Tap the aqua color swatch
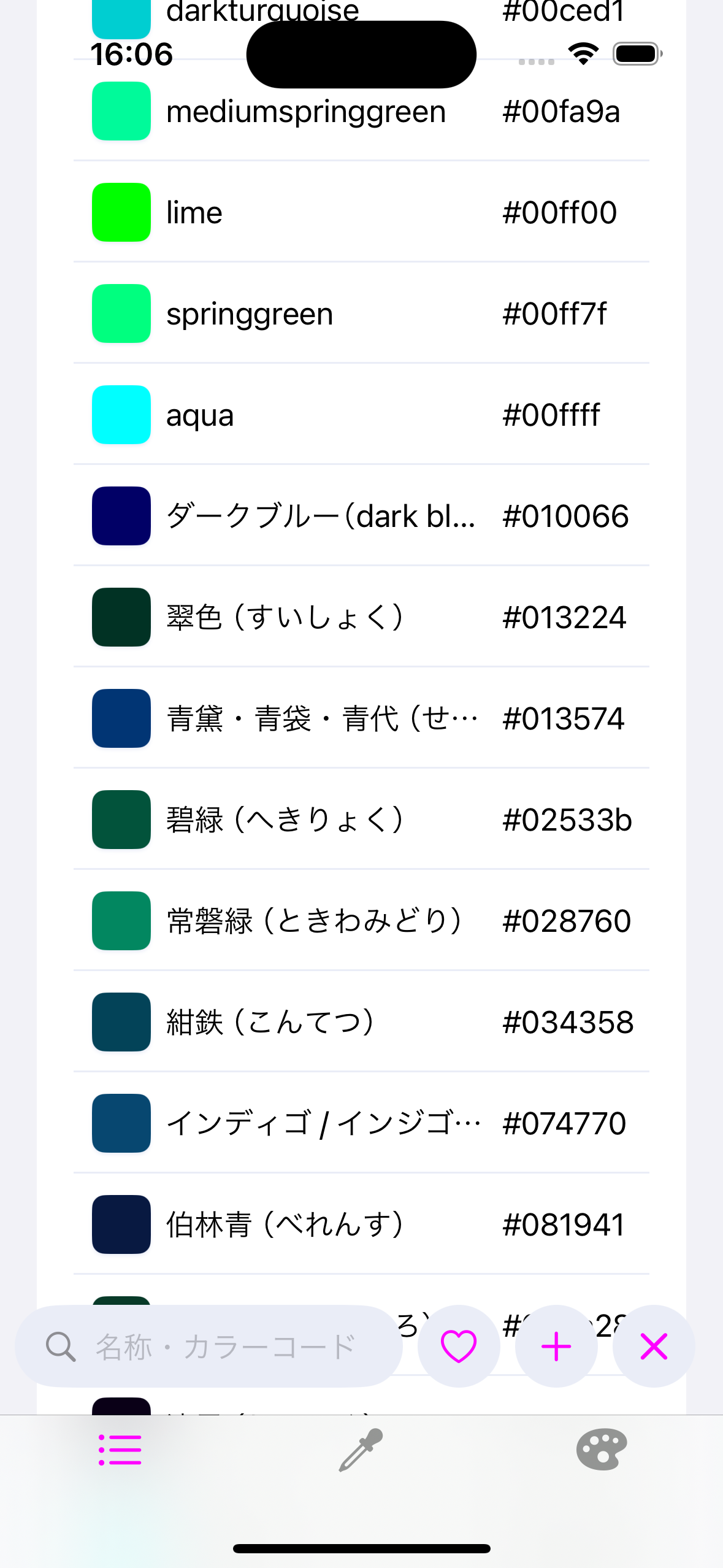This screenshot has height=1568, width=723. coord(120,414)
